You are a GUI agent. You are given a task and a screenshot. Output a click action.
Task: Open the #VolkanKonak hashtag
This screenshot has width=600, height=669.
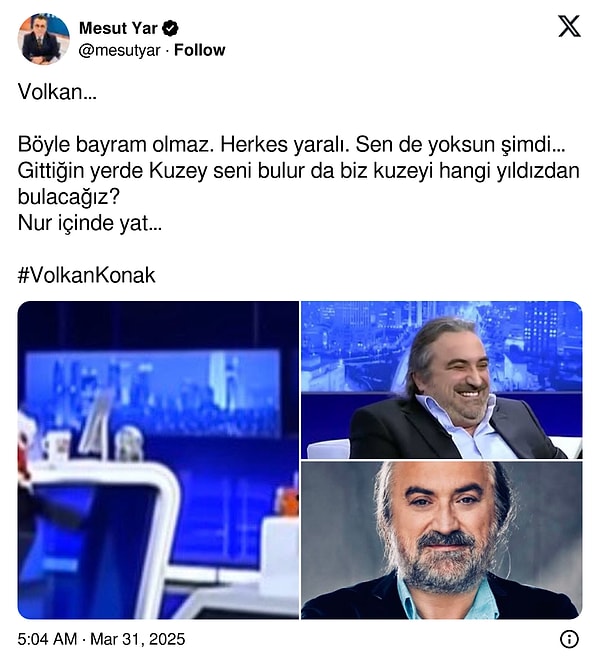(87, 275)
